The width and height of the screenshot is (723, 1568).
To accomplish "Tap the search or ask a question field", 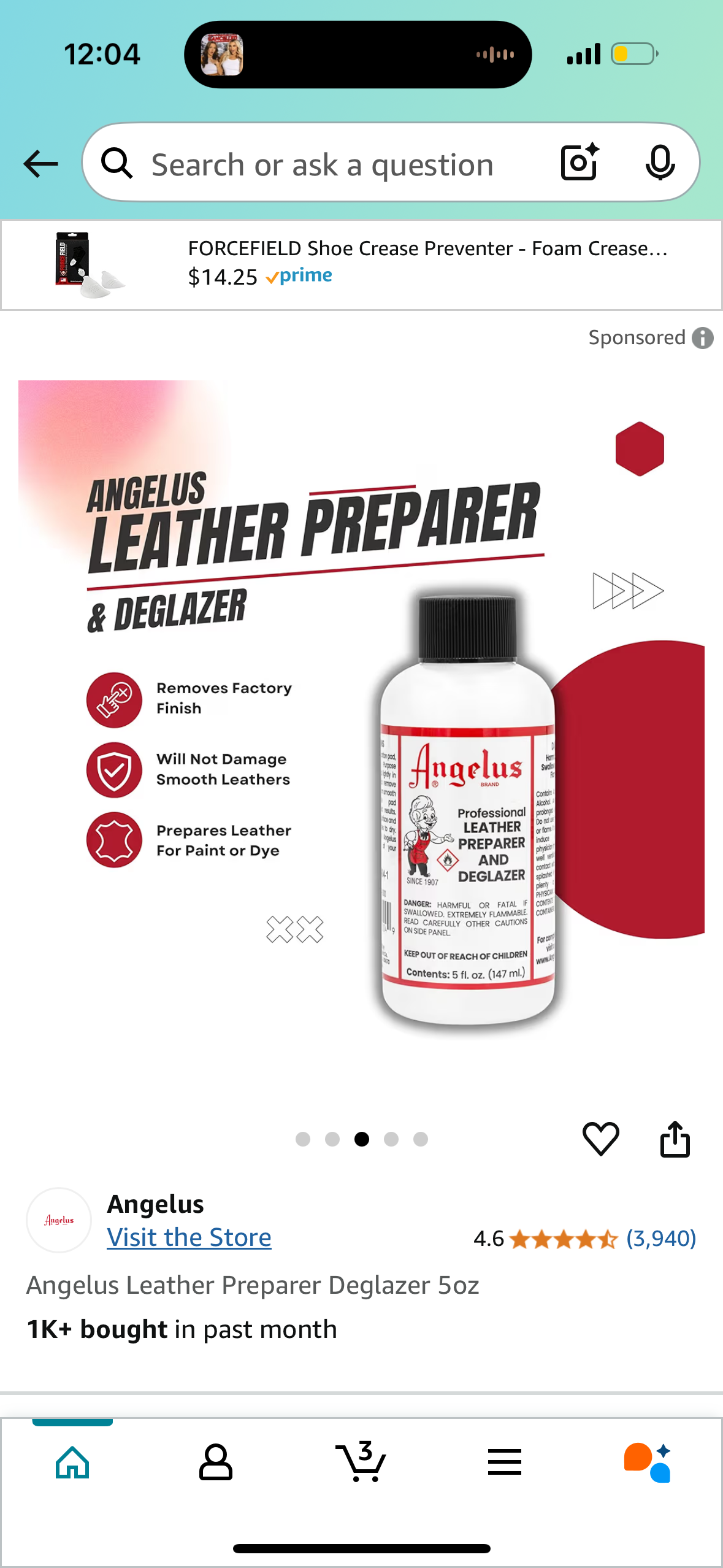I will click(x=322, y=164).
